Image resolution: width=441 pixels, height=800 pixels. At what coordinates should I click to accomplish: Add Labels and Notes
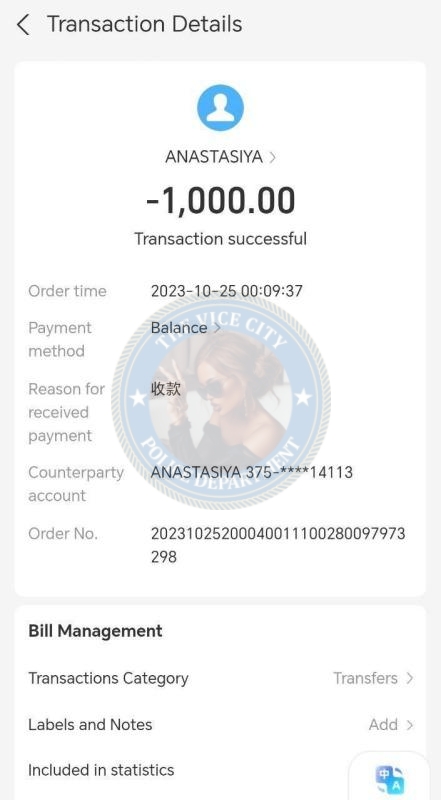220,724
